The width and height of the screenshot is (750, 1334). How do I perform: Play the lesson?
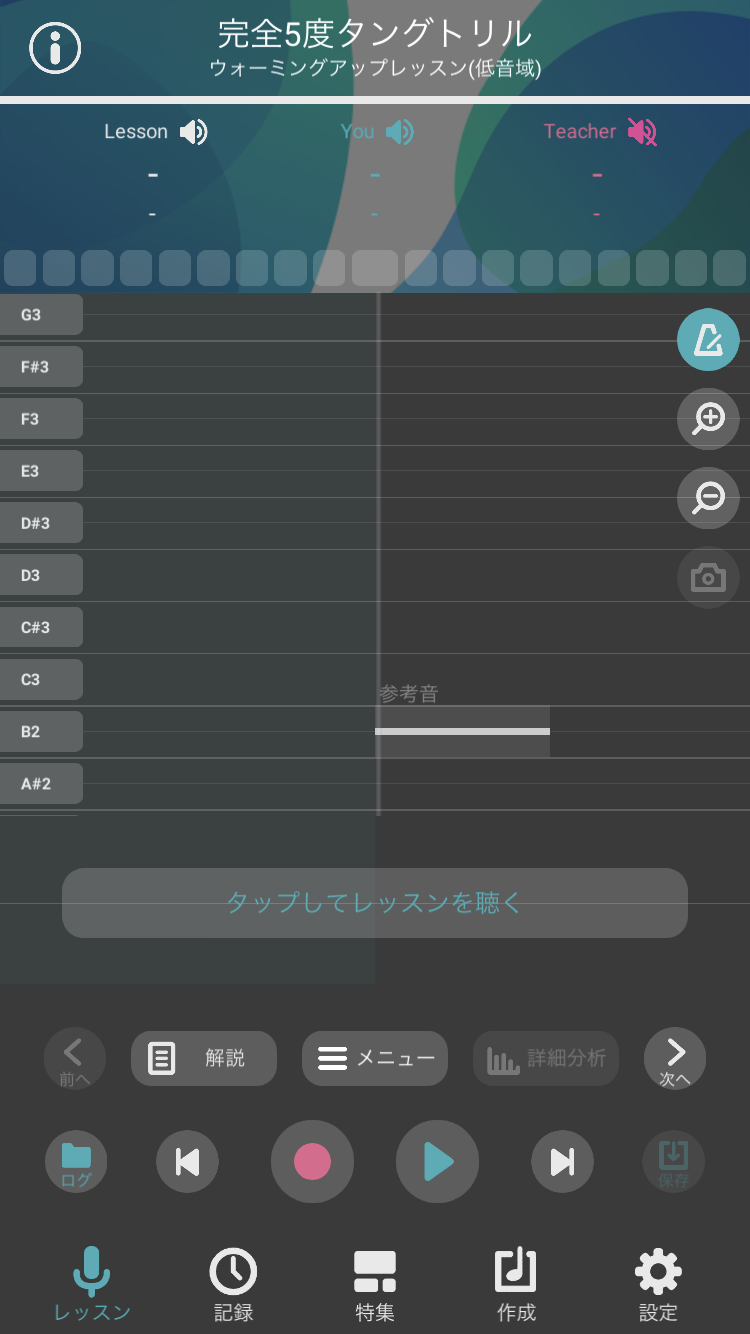[x=437, y=1162]
